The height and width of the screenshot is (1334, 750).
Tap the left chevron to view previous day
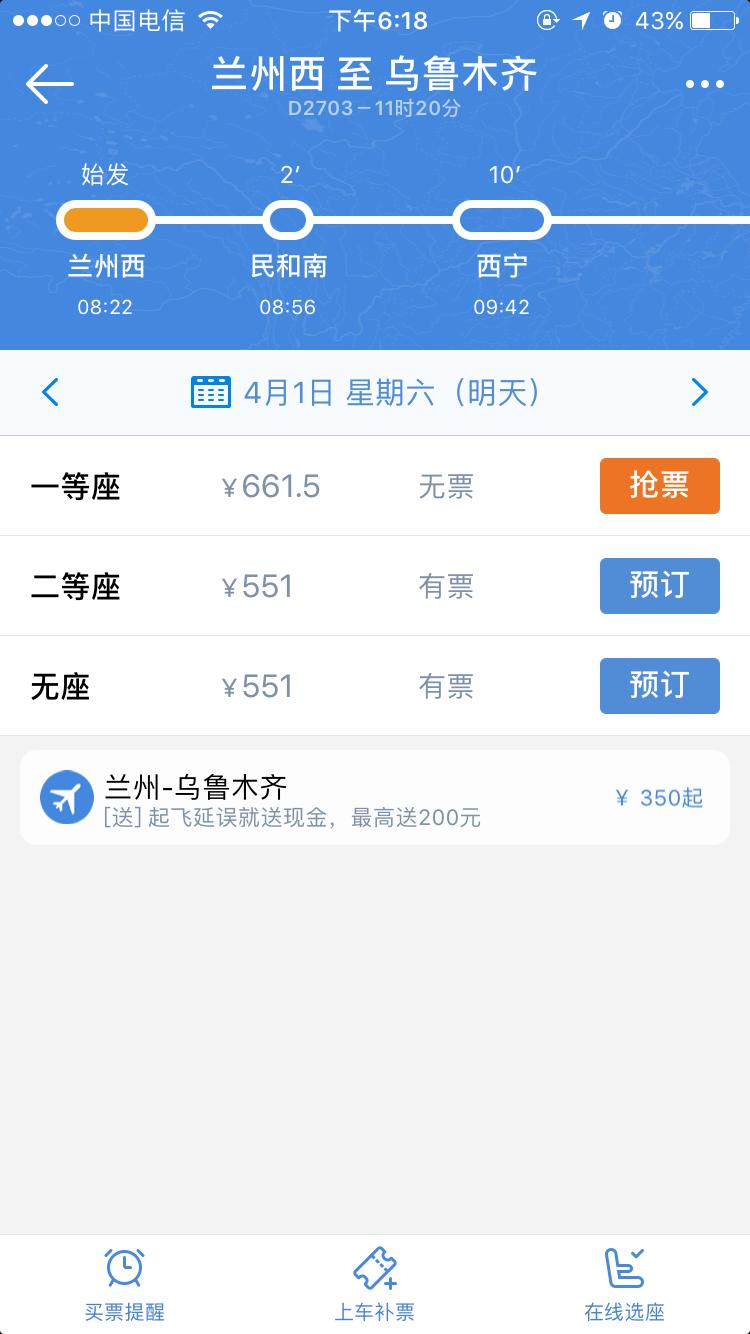50,391
